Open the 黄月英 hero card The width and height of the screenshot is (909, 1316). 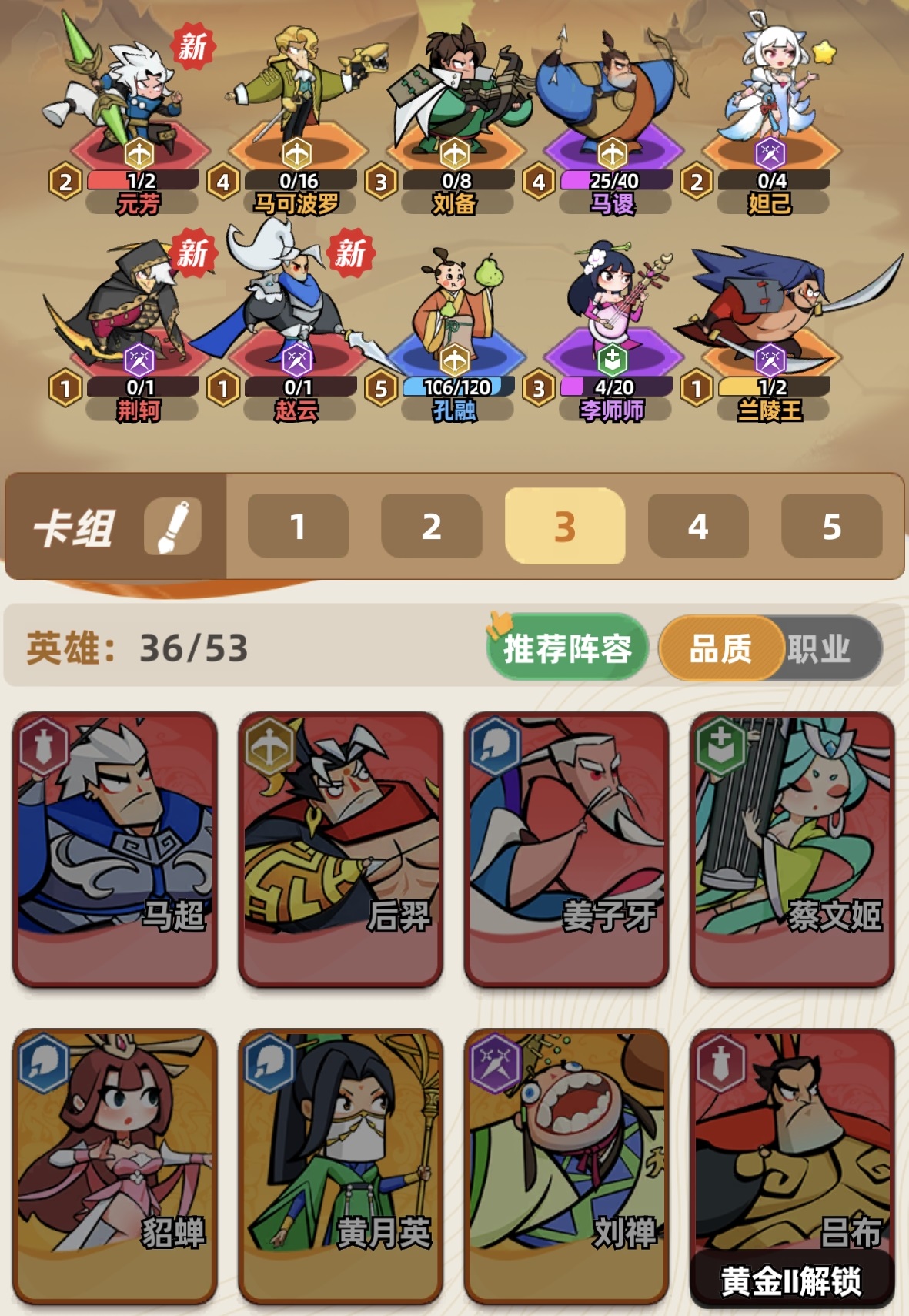(x=340, y=1164)
